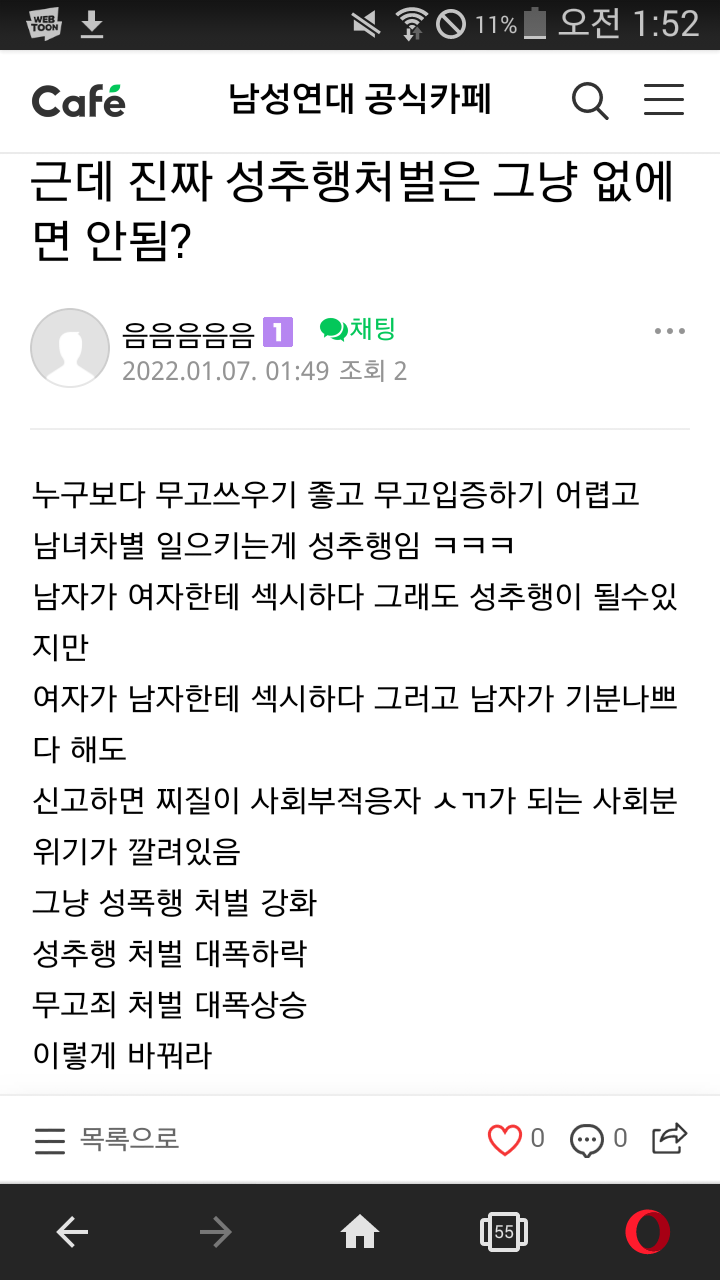Open the post's three-dot options
Viewport: 720px width, 1280px height.
669,331
